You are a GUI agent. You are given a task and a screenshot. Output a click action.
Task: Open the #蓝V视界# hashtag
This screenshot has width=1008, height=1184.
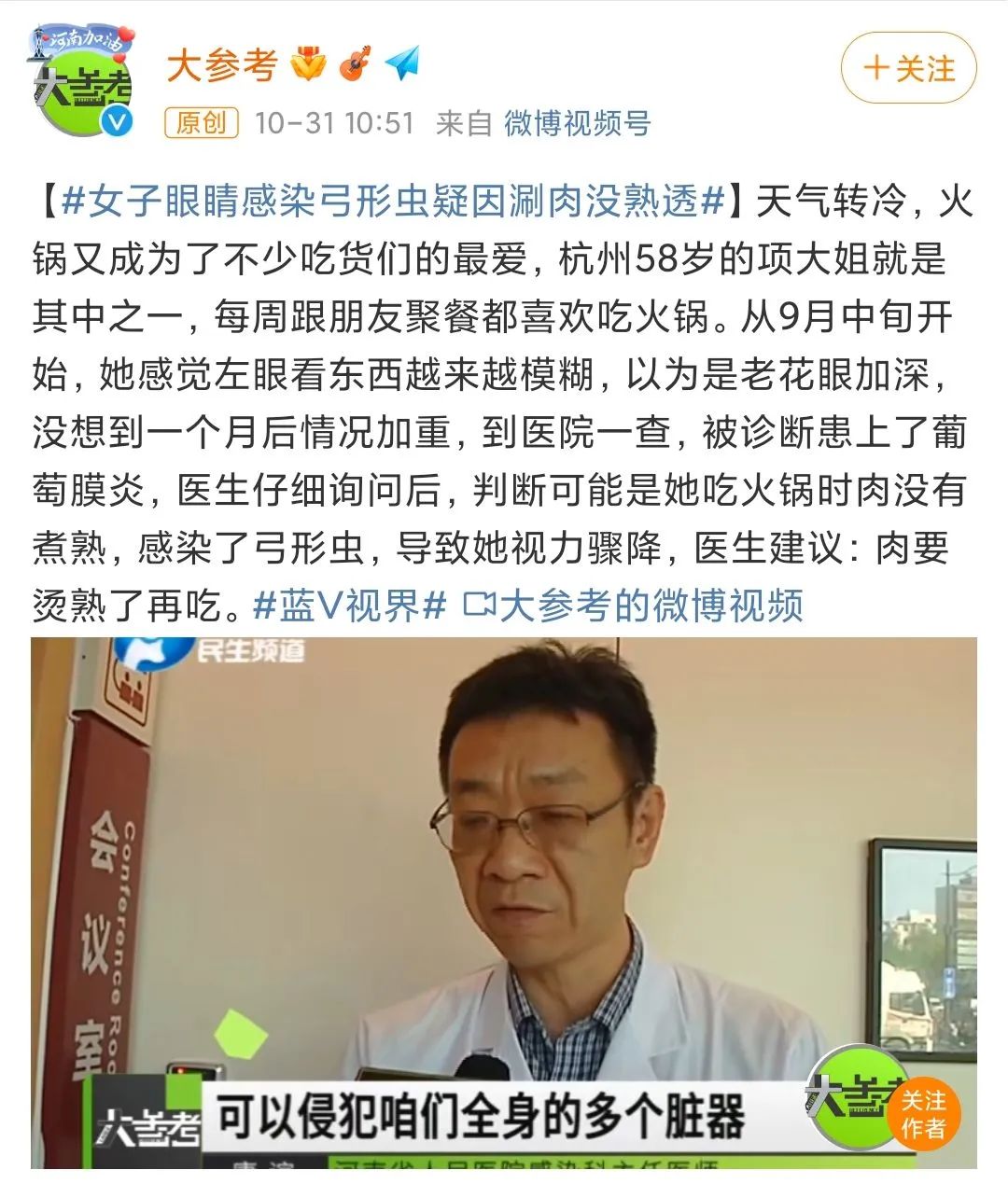coord(350,606)
